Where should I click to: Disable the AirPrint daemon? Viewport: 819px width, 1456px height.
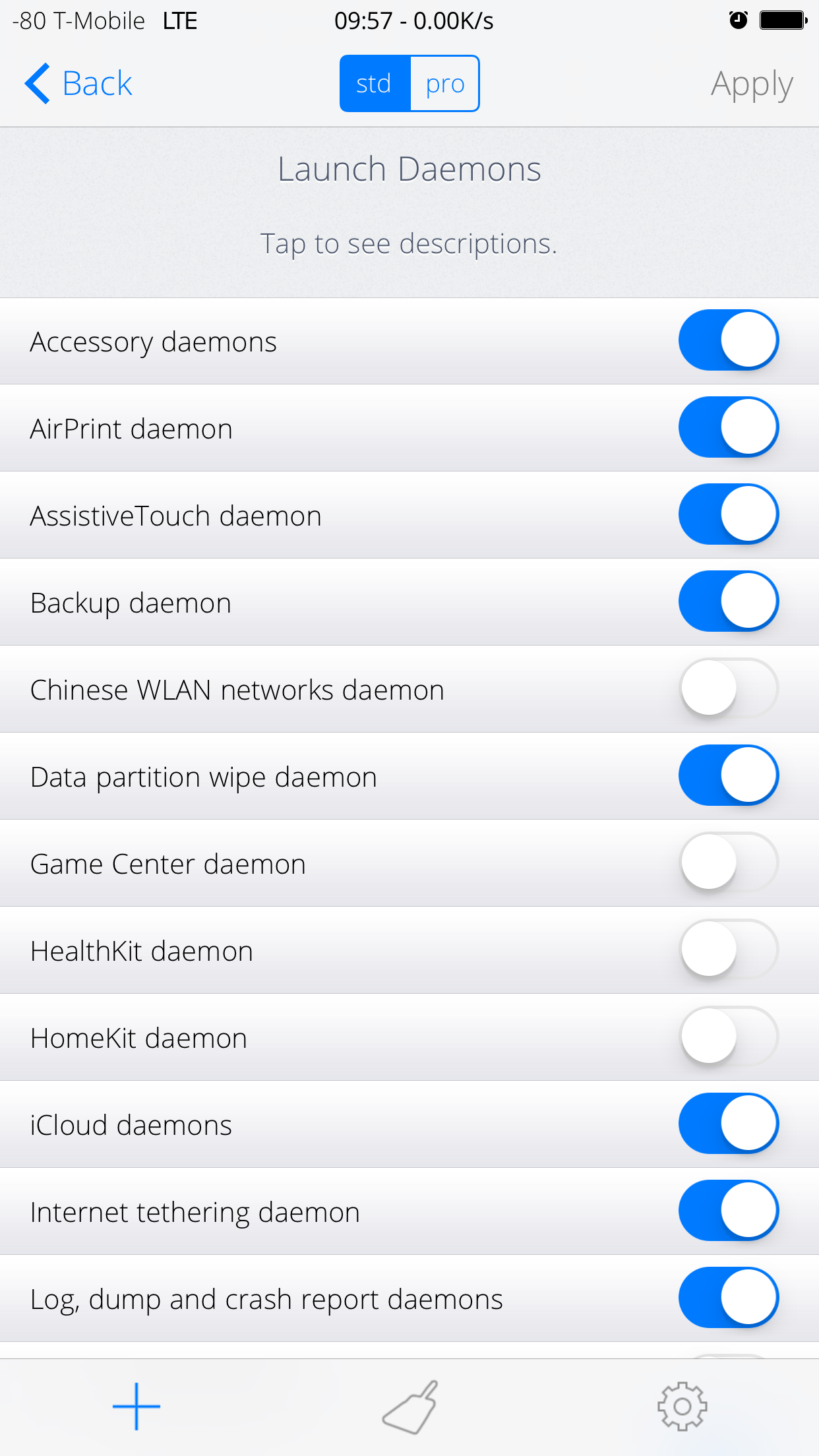pyautogui.click(x=729, y=427)
